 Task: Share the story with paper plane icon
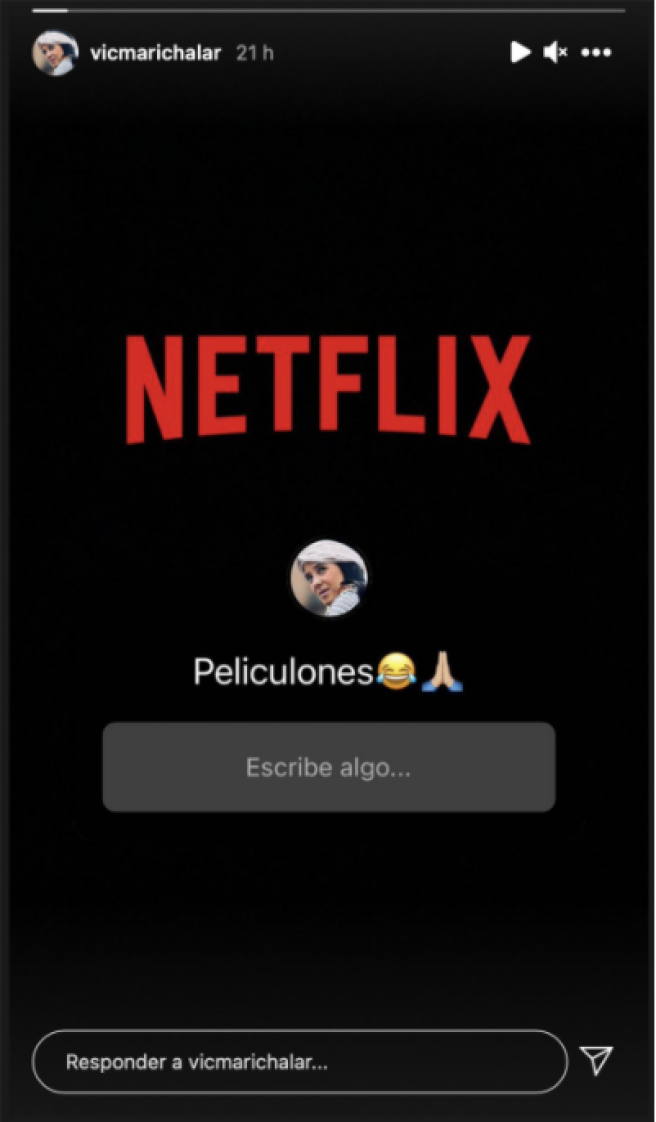point(596,1060)
